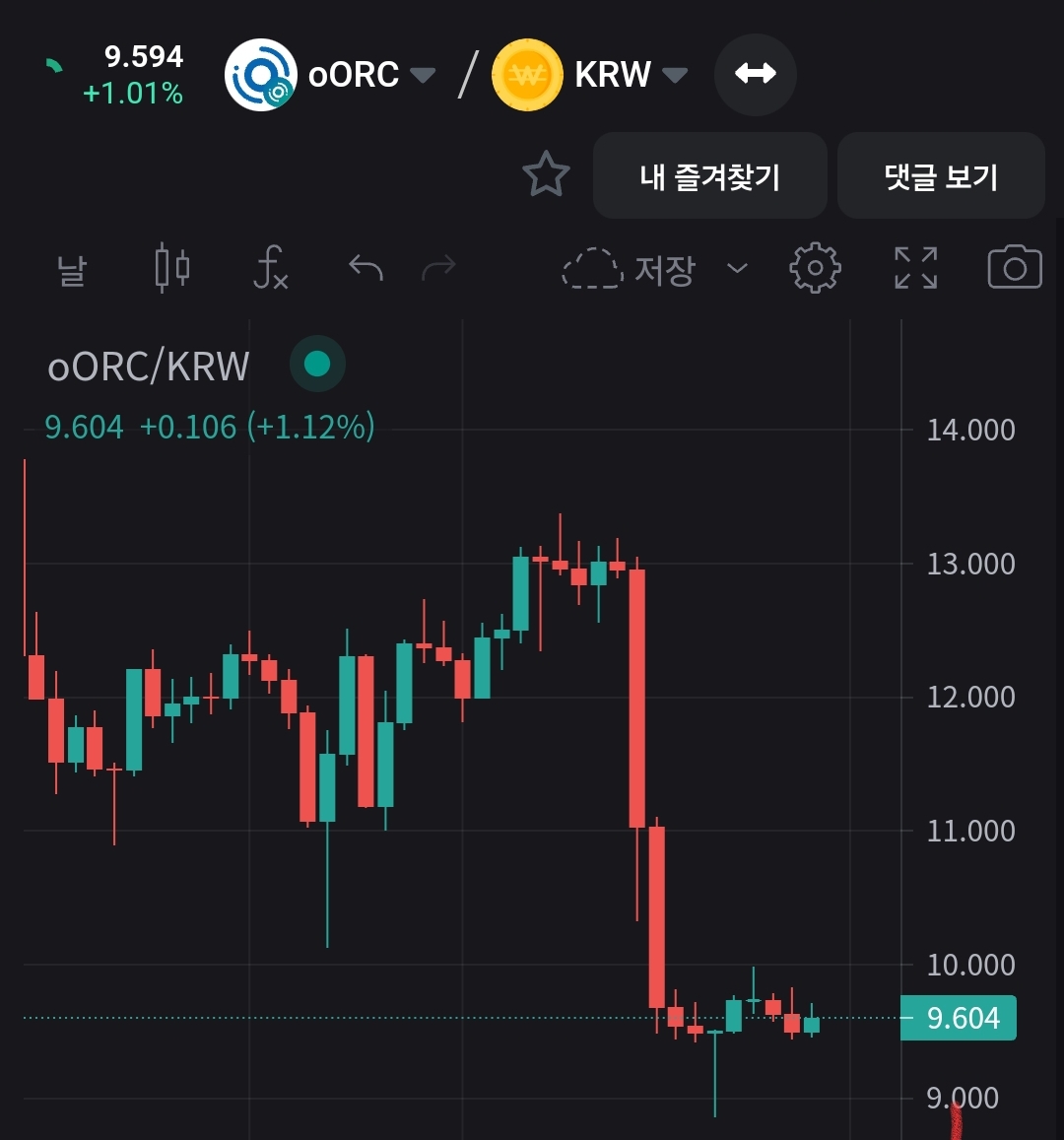Viewport: 1064px width, 1140px height.
Task: Open 내 즐겨찾기 list
Action: [709, 176]
